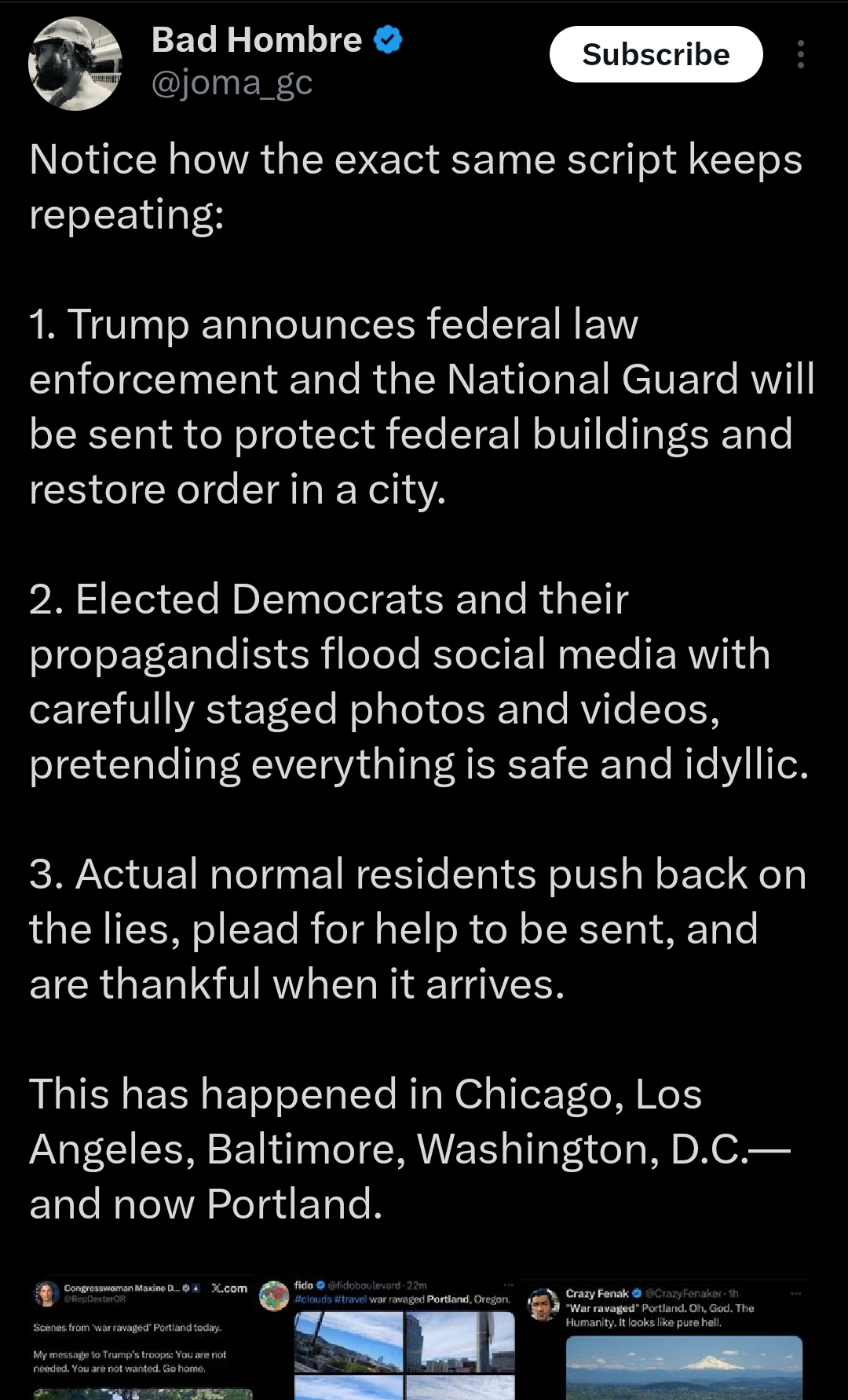Viewport: 848px width, 1400px height.
Task: Open Bad Hombre's profile picture
Action: [x=75, y=63]
